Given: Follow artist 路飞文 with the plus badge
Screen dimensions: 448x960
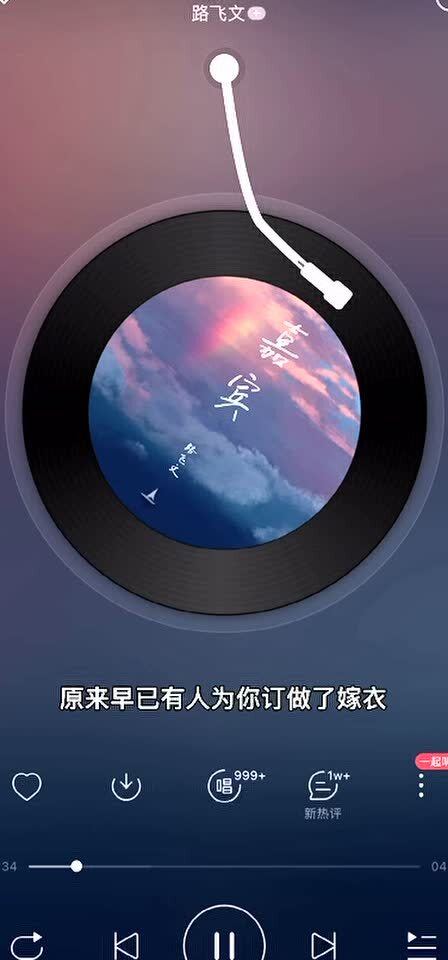Looking at the screenshot, I should click(x=256, y=13).
